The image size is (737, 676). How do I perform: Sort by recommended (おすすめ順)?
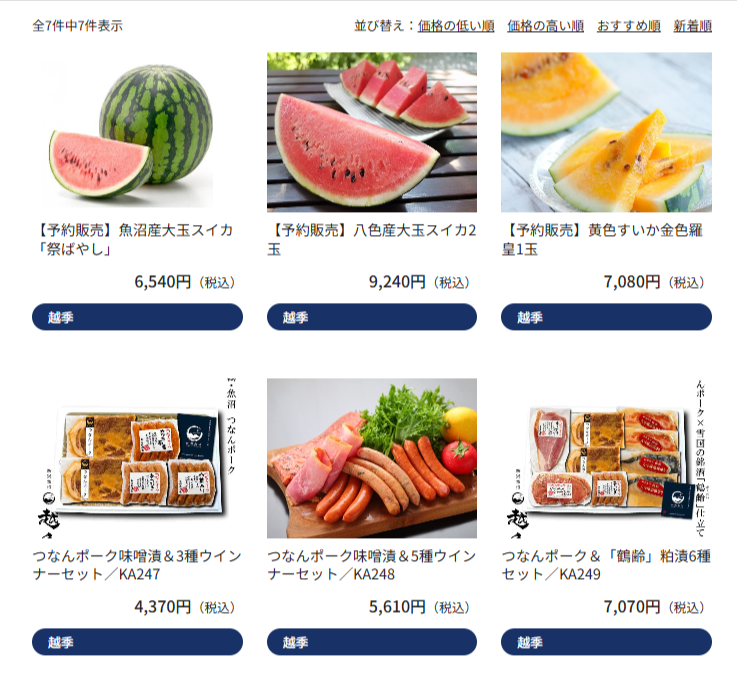(x=628, y=26)
